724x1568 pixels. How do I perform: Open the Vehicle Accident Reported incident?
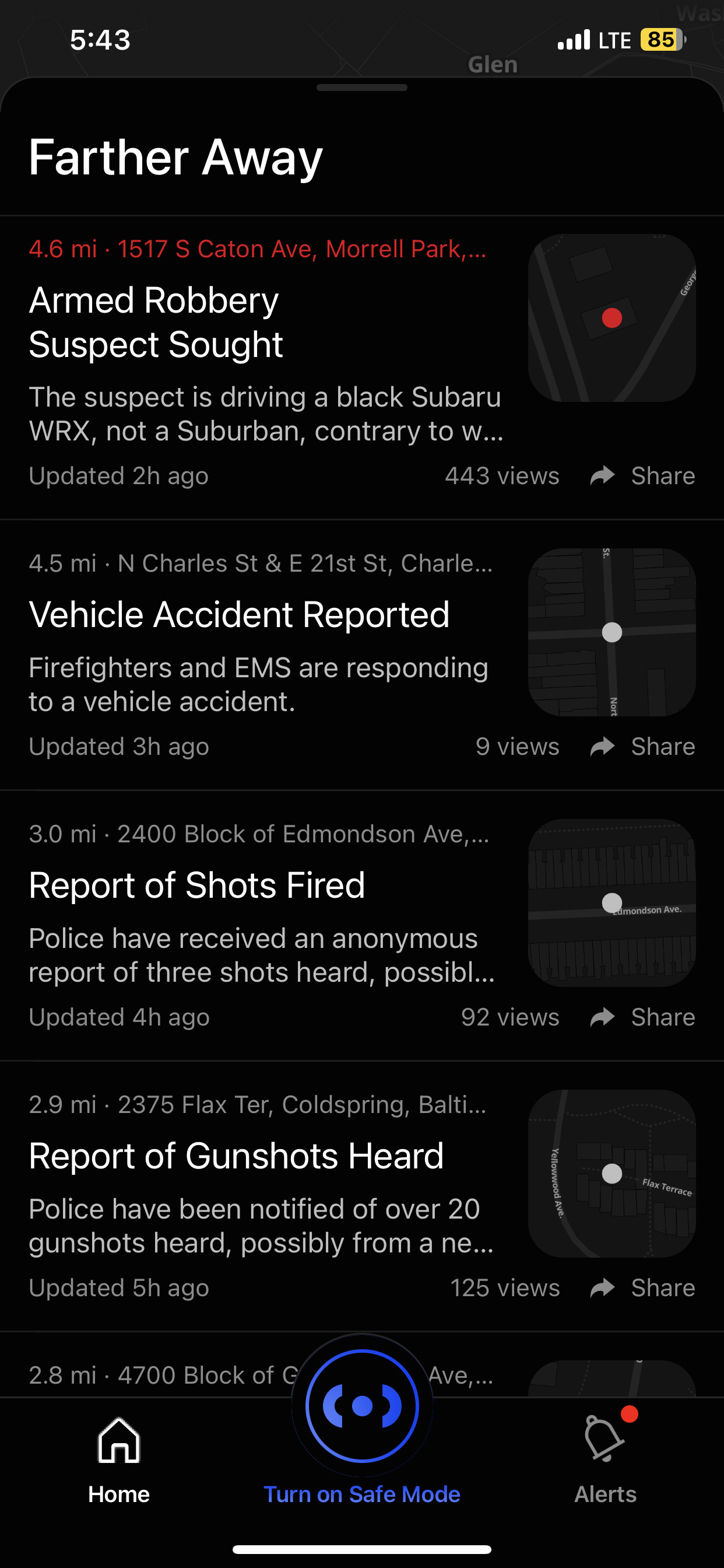pos(239,615)
